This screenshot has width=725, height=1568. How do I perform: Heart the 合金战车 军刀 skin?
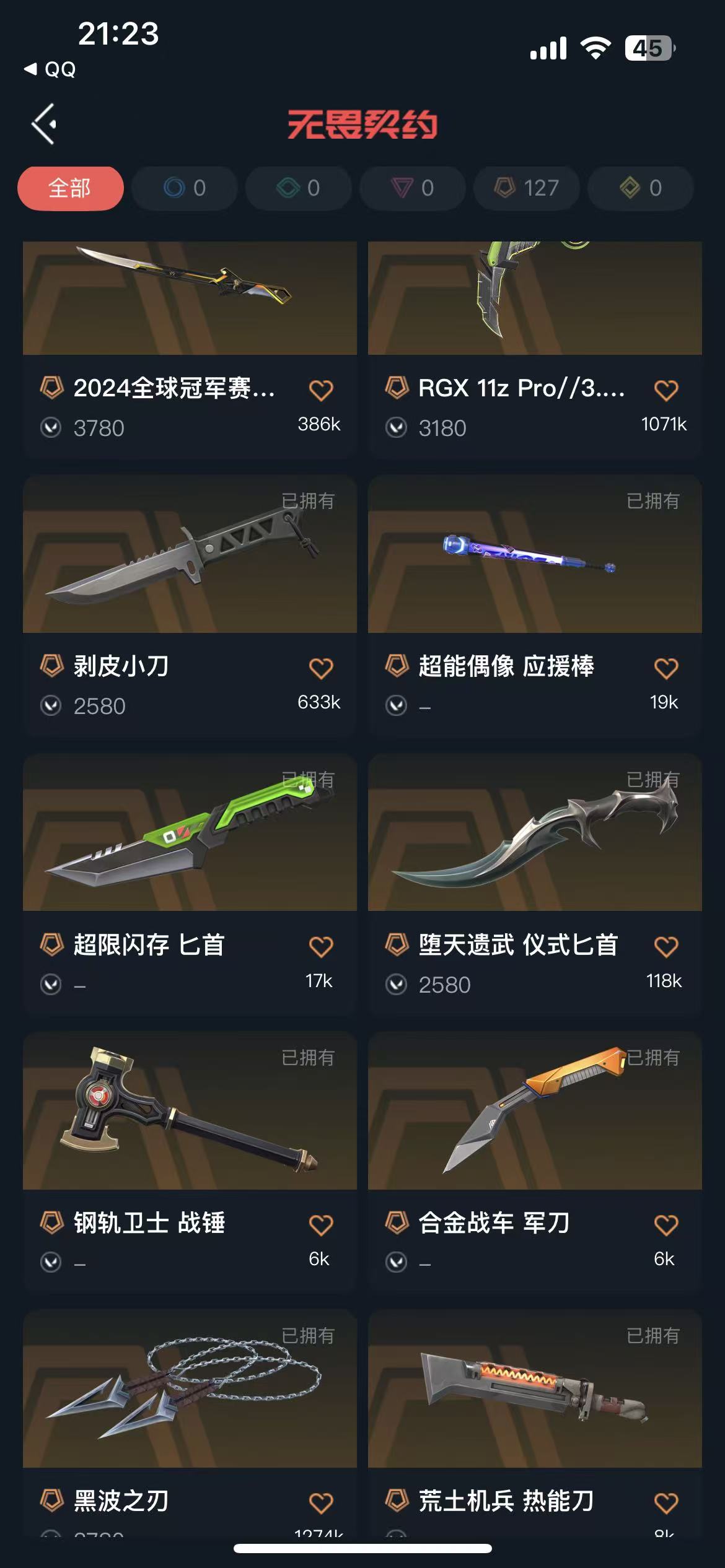(x=666, y=1225)
